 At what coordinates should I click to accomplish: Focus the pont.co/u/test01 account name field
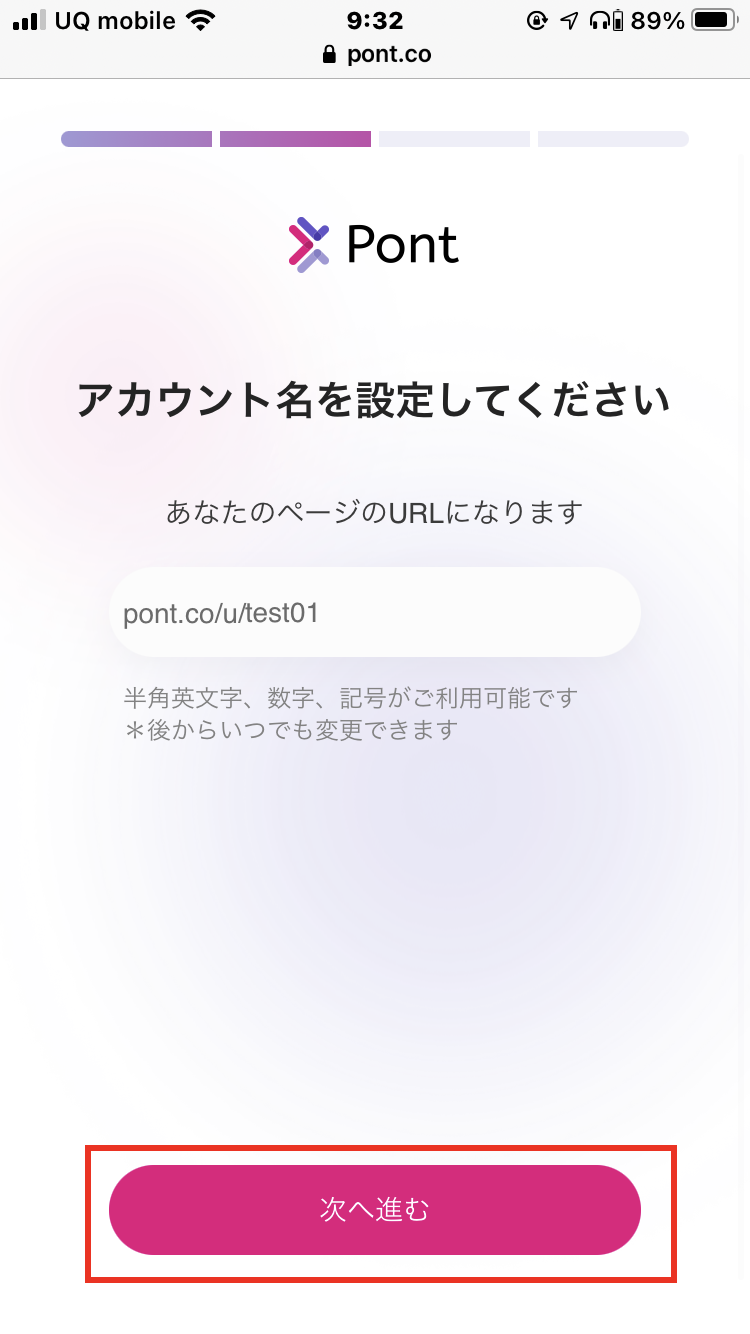click(375, 612)
